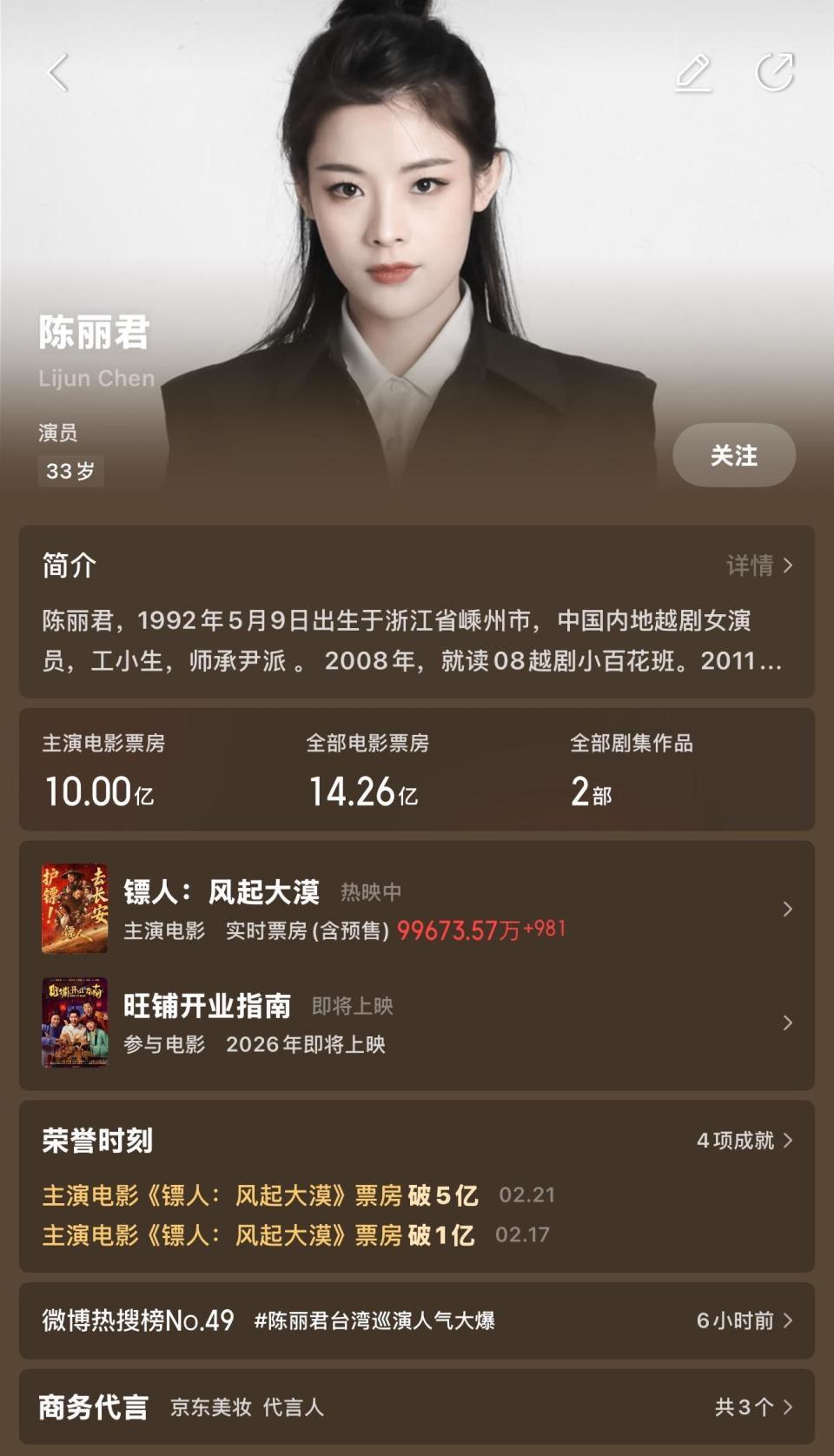
Task: Click the 即将上映 status tag
Action: (352, 1006)
